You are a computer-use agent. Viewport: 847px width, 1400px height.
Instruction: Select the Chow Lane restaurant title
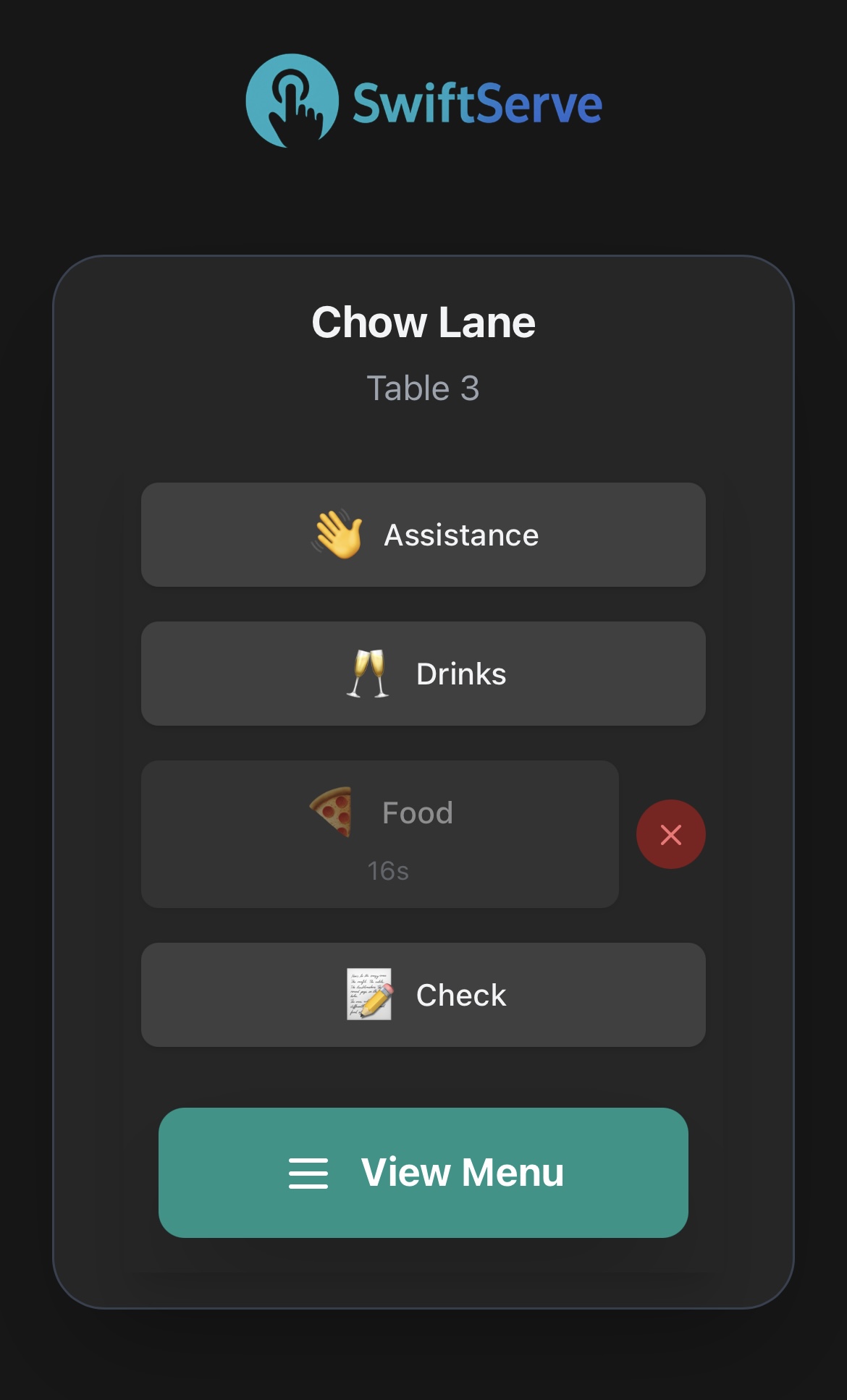click(423, 321)
